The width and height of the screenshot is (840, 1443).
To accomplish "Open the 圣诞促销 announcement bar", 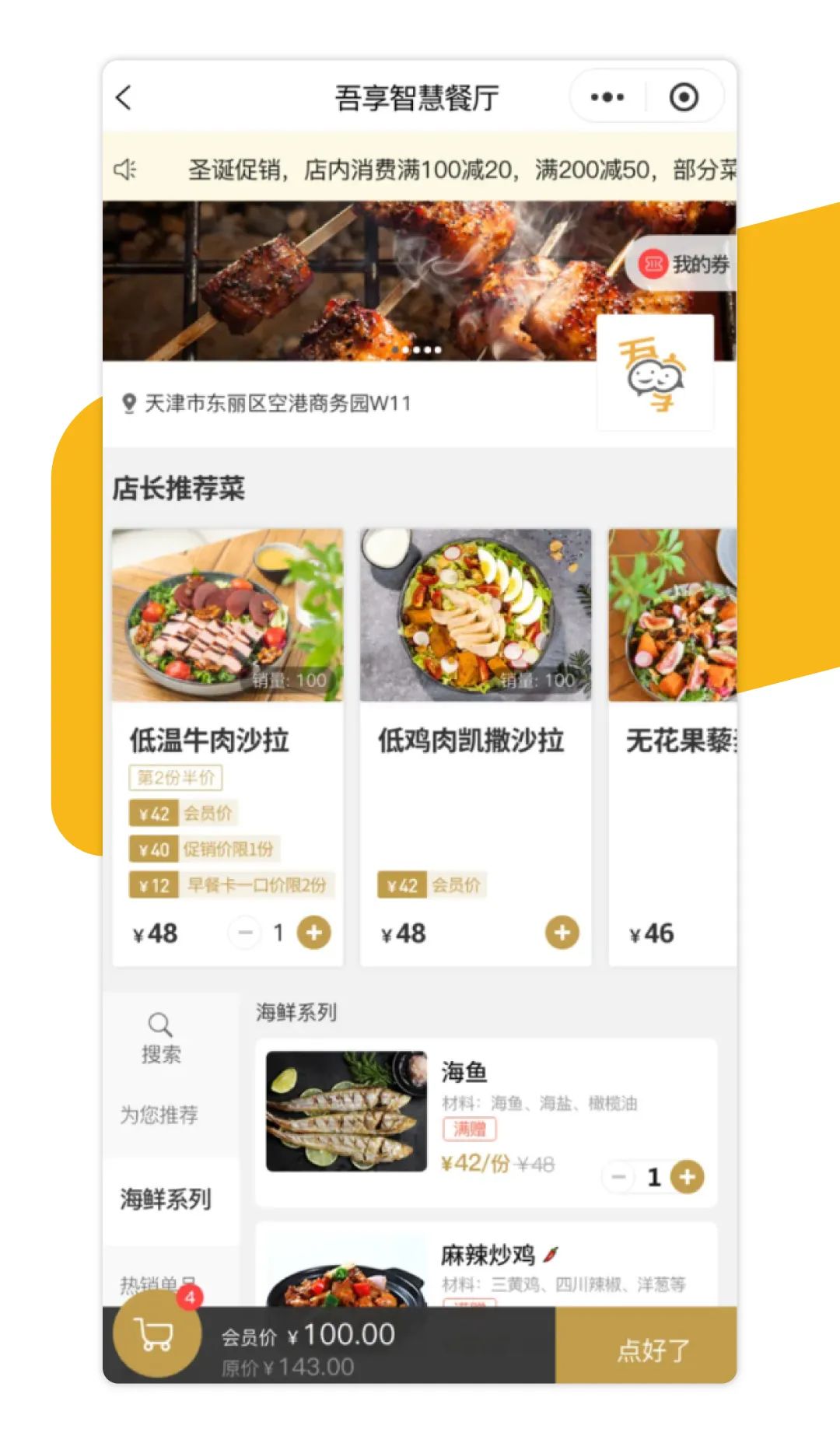I will 420,168.
